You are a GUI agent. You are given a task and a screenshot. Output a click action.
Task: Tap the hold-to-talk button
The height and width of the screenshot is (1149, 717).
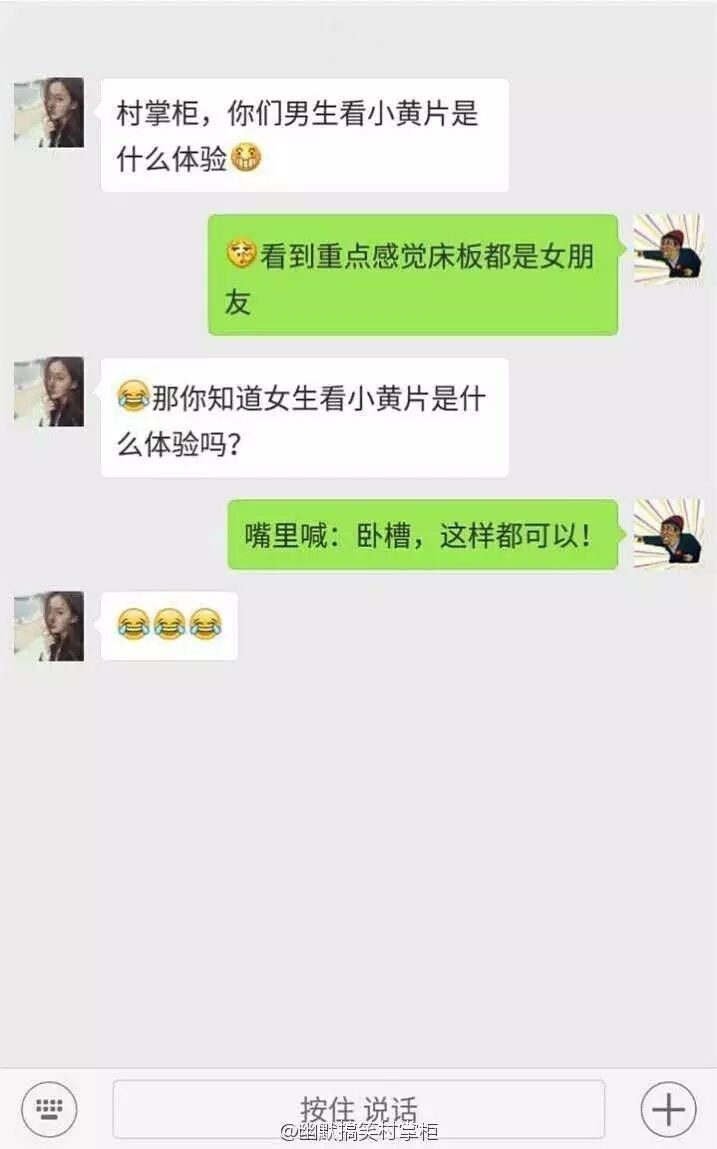tap(358, 1109)
